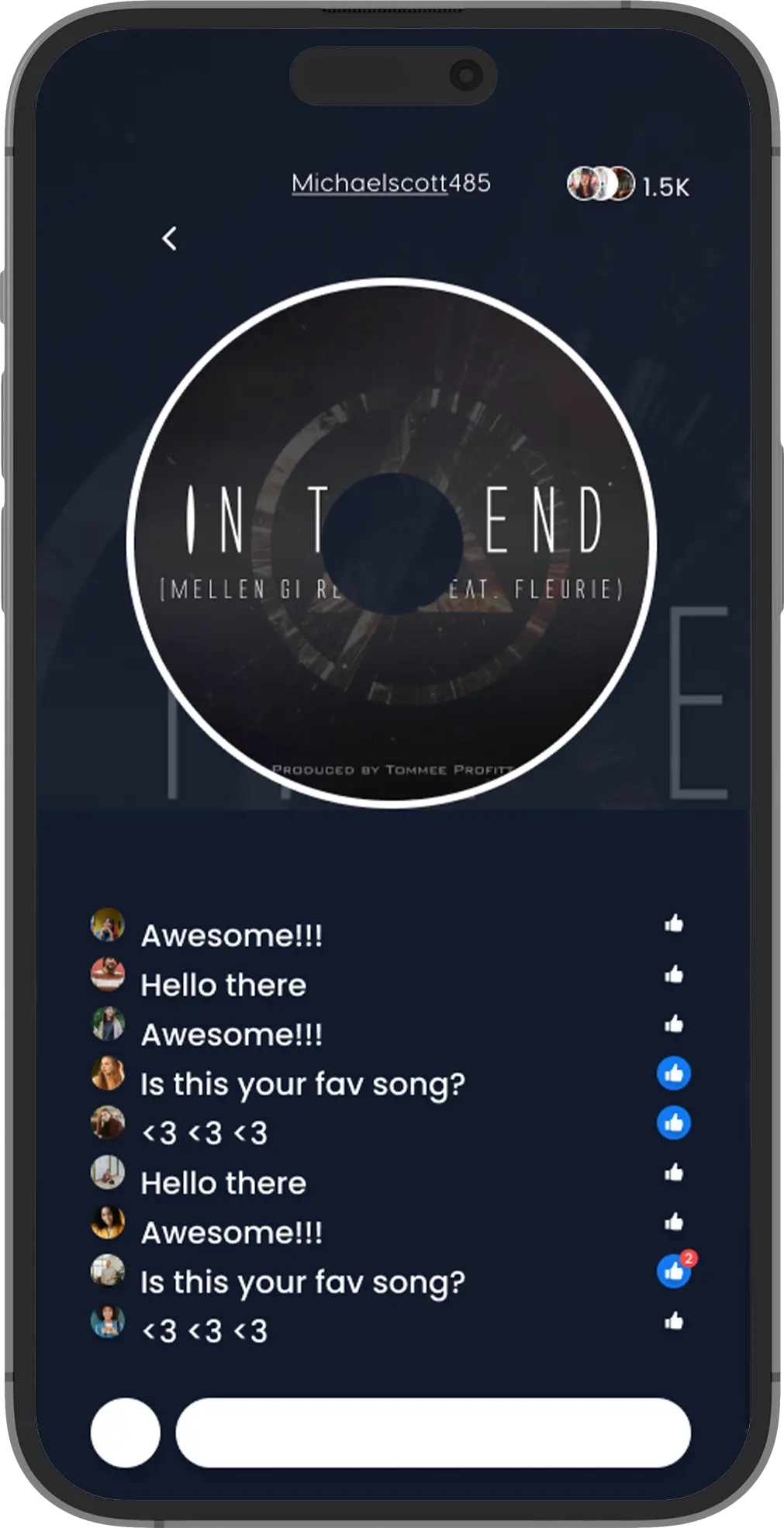
Task: Open Michaelscott485's profile link
Action: click(x=391, y=183)
